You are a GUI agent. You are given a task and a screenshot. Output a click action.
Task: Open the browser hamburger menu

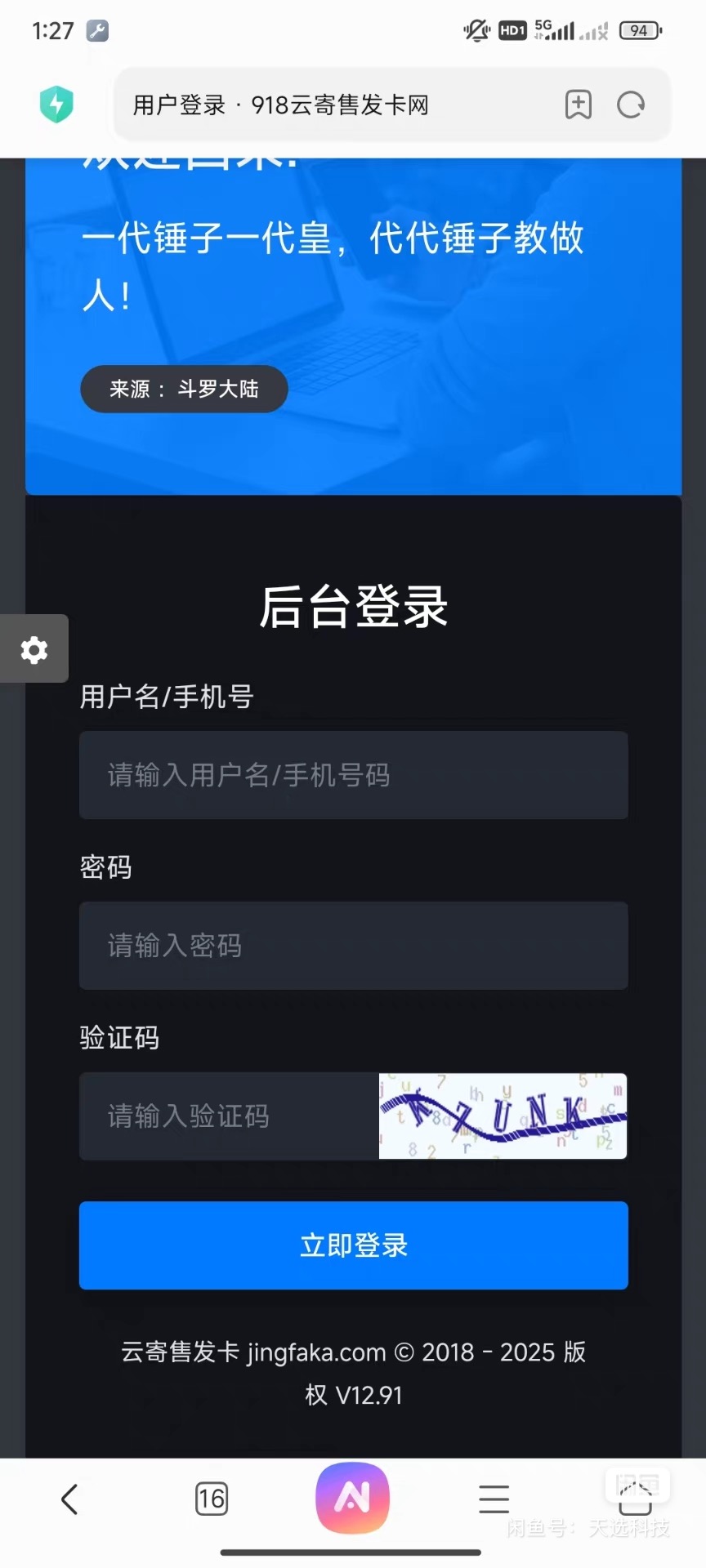[x=494, y=1499]
